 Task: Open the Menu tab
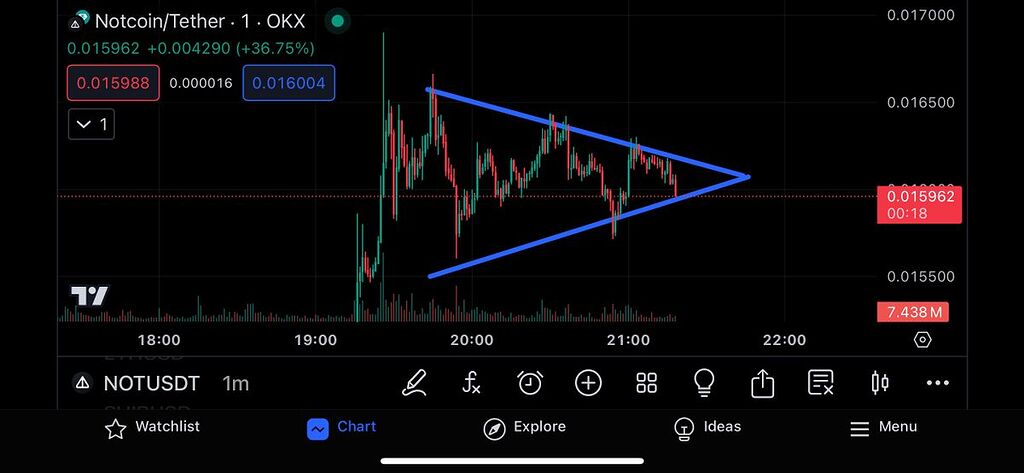click(883, 428)
